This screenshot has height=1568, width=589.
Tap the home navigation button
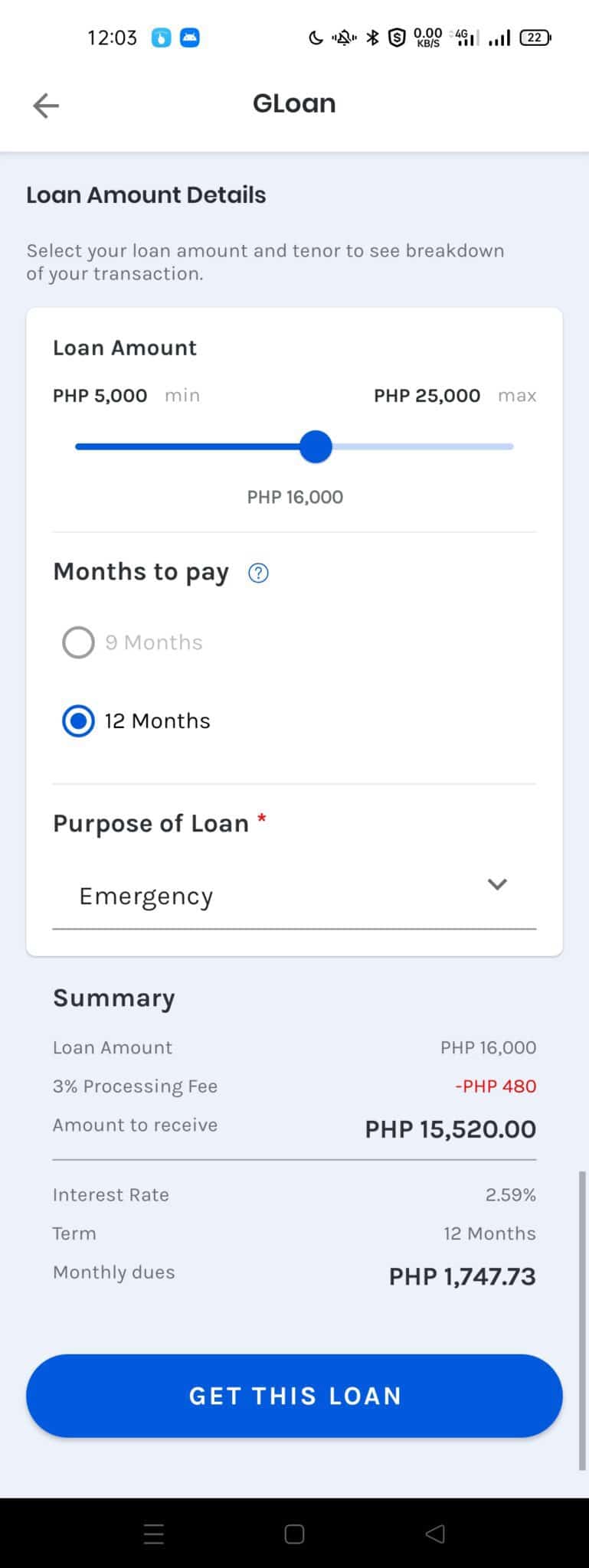tap(294, 1534)
